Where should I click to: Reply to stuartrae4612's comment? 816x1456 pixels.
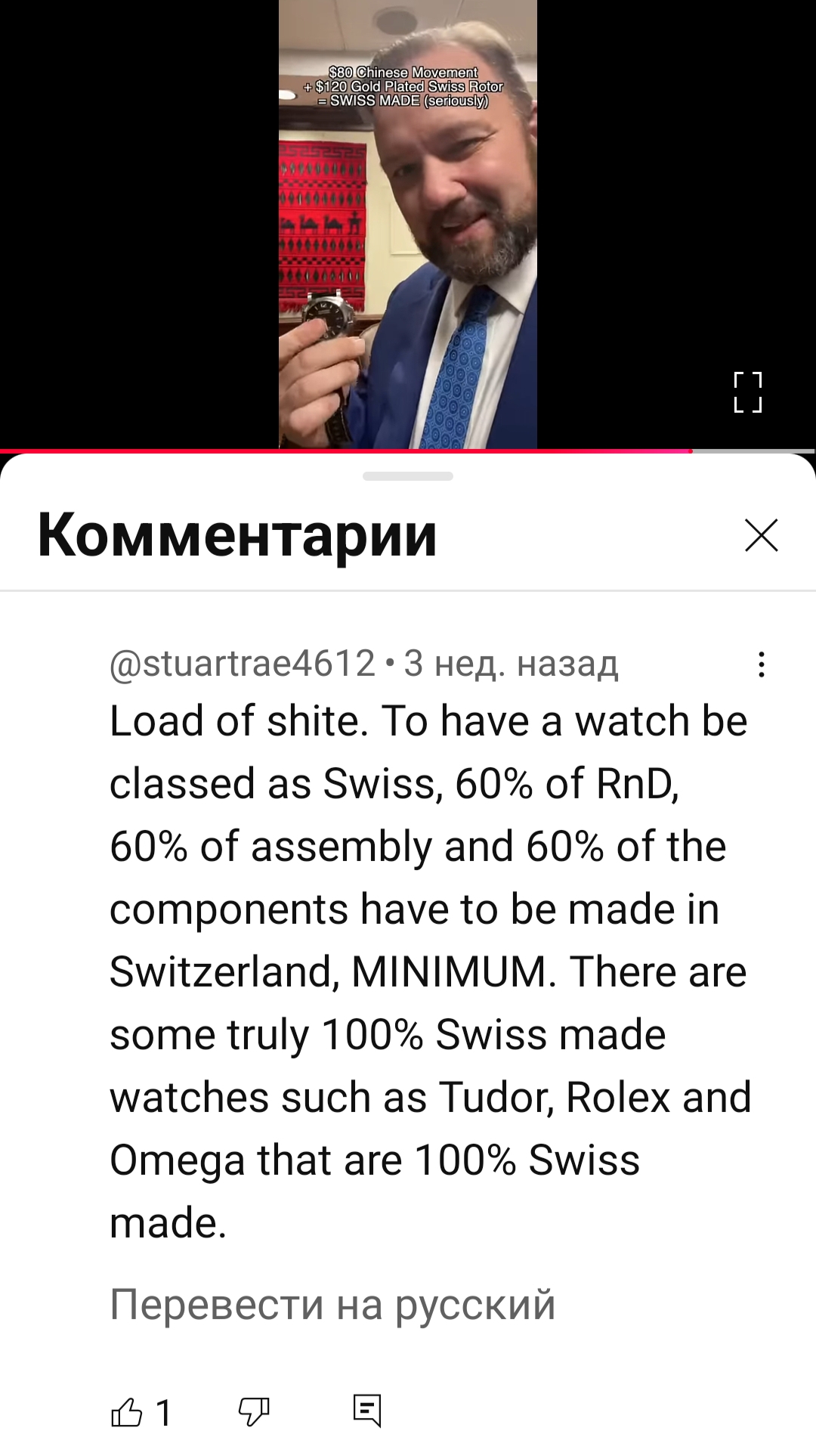click(367, 1410)
